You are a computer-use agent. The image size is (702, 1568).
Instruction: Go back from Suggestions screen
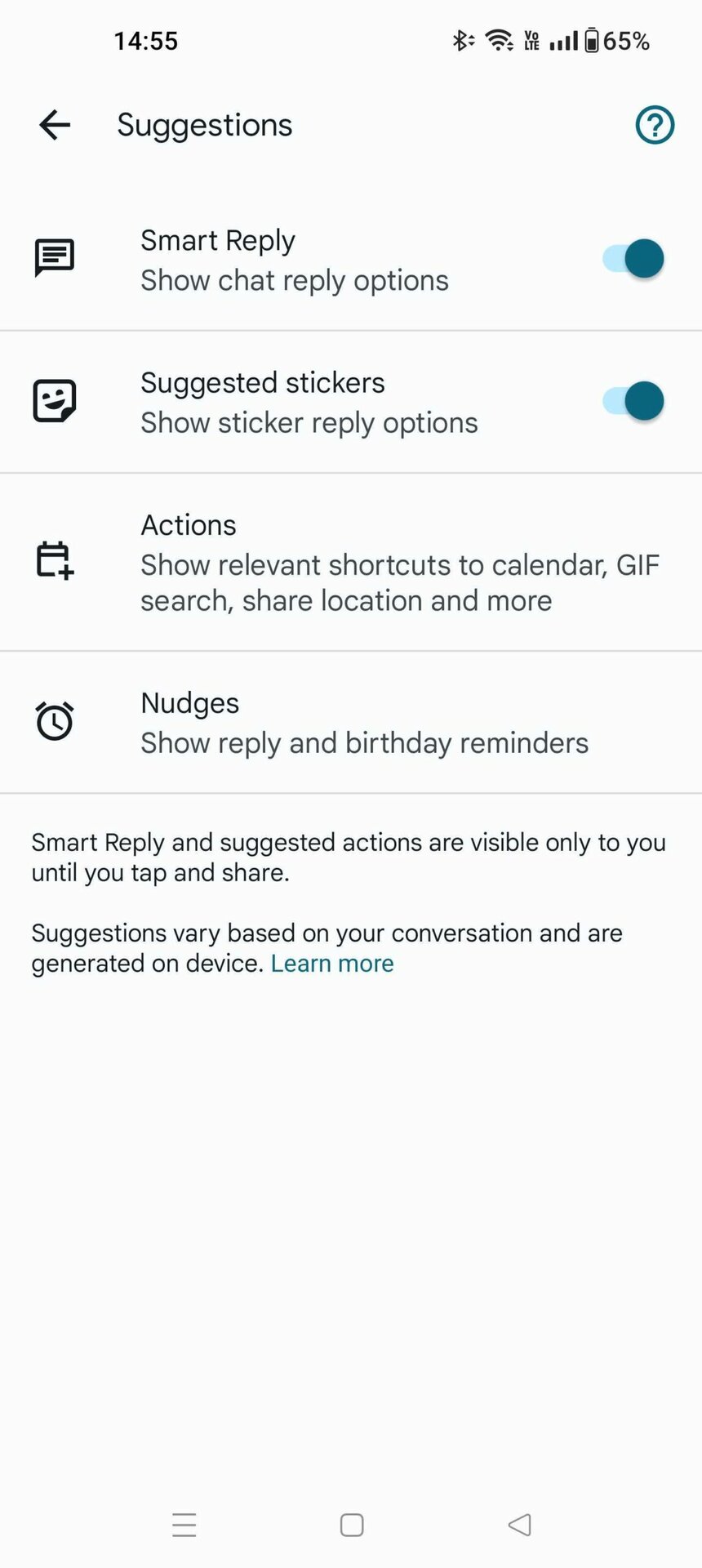click(x=55, y=125)
